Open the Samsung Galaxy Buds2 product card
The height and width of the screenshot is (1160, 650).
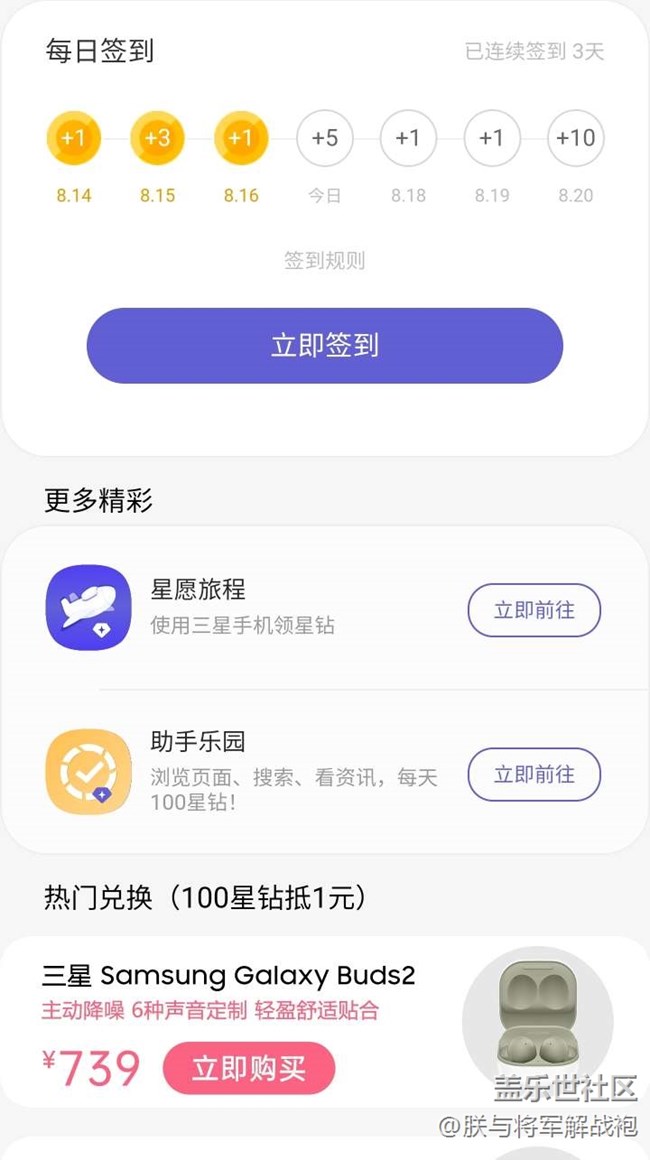coord(228,976)
